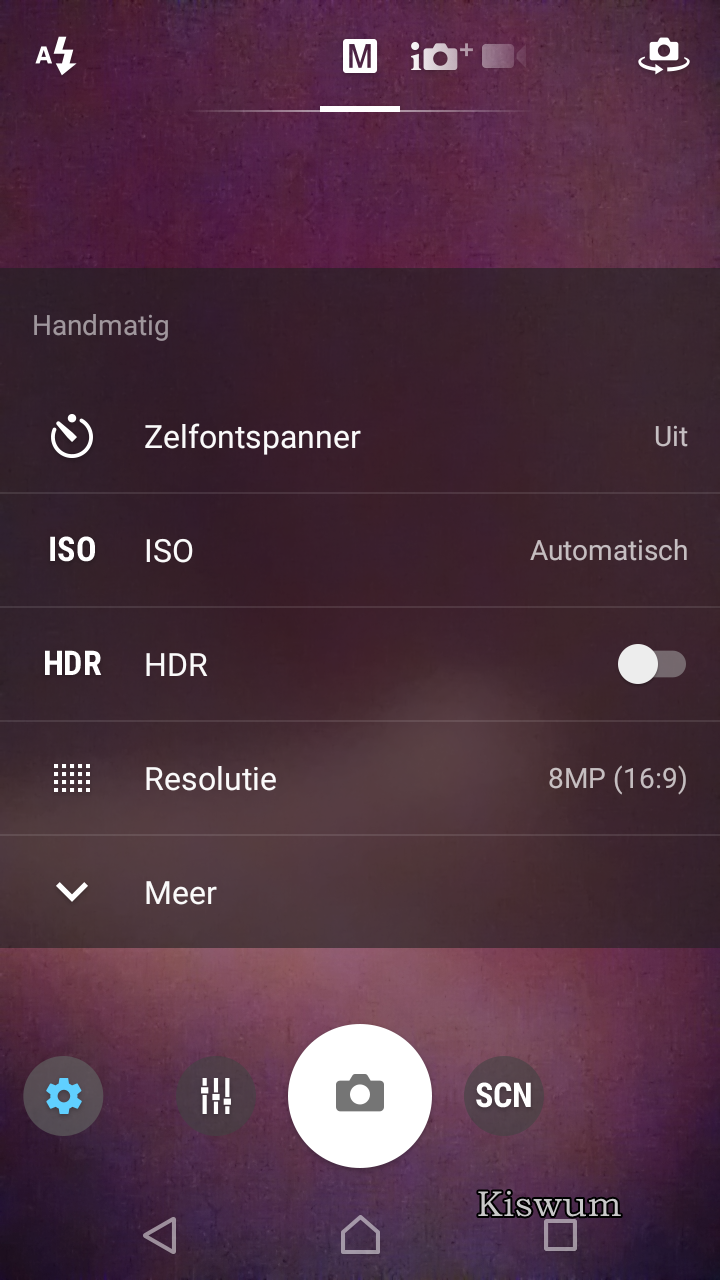Take a photo with shutter button
The height and width of the screenshot is (1280, 720).
tap(360, 1096)
